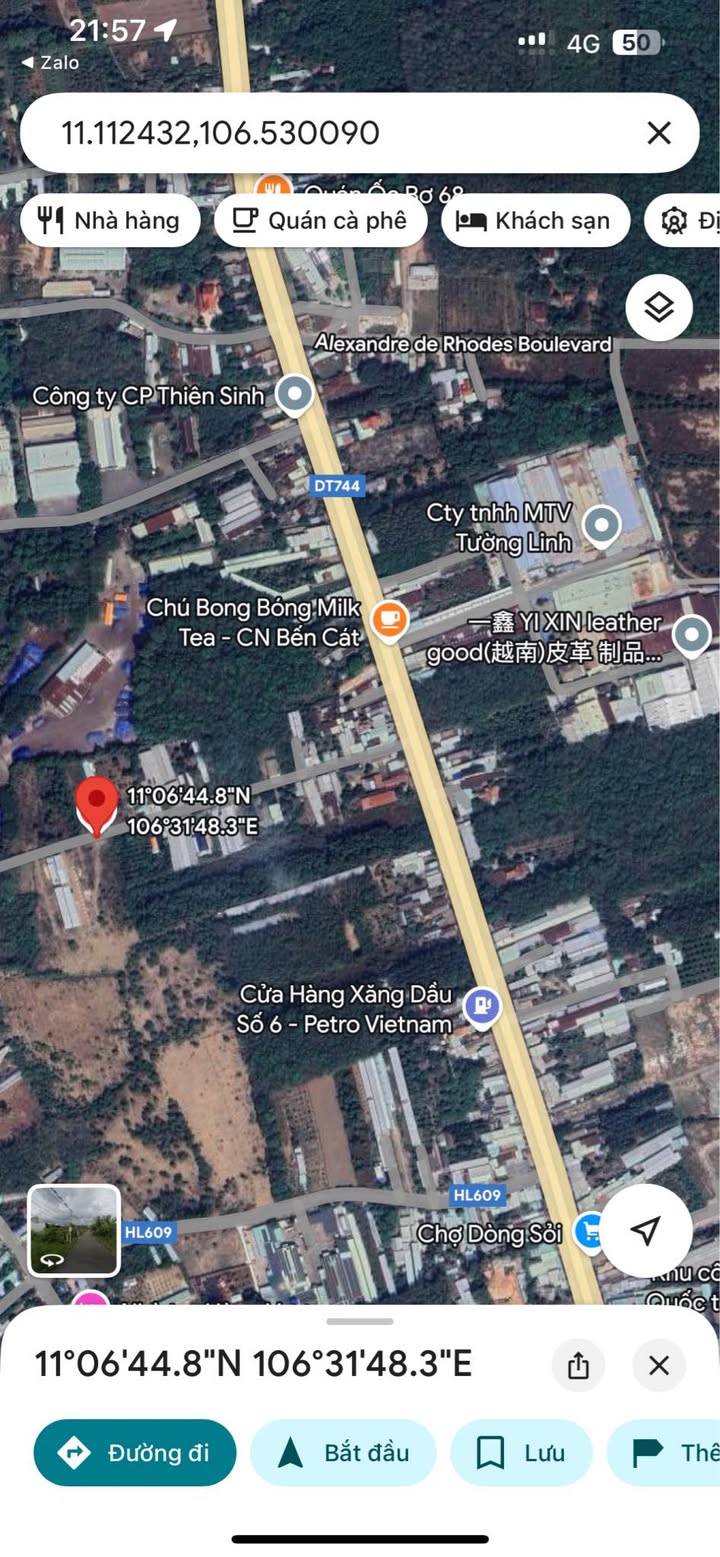The height and width of the screenshot is (1557, 720).
Task: Select the Khách sạn chip
Action: [x=535, y=221]
